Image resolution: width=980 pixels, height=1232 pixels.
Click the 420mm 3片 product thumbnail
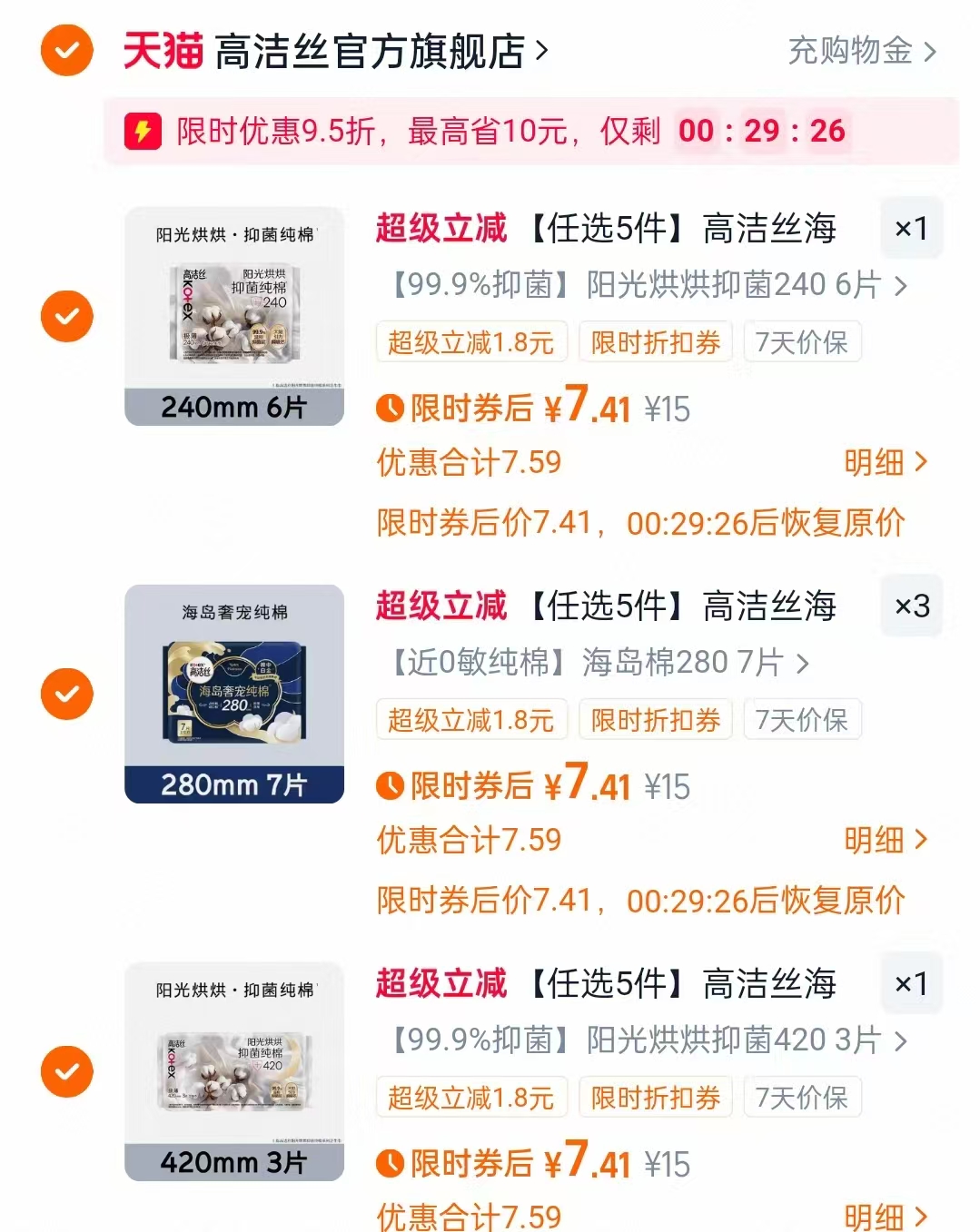click(x=234, y=1069)
